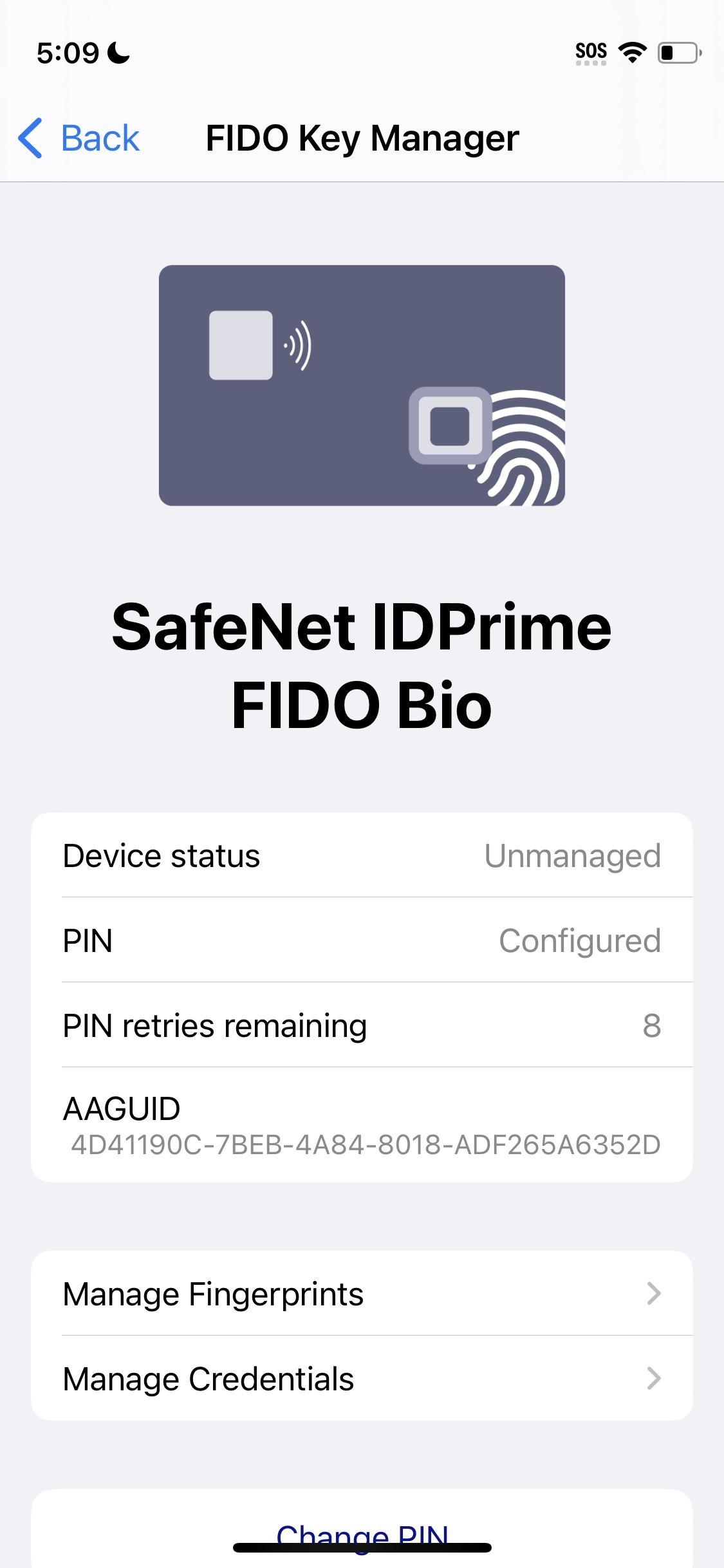724x1568 pixels.
Task: Open Manage Credentials
Action: [362, 1379]
